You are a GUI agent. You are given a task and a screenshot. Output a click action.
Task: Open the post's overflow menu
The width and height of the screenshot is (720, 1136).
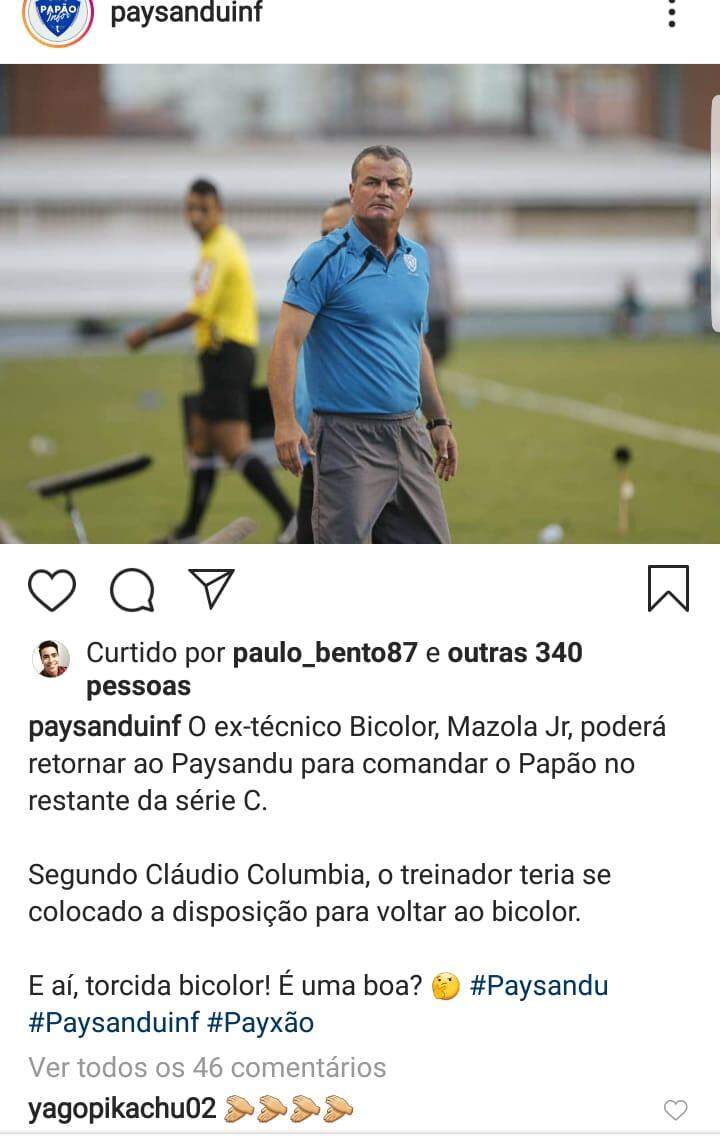[672, 14]
